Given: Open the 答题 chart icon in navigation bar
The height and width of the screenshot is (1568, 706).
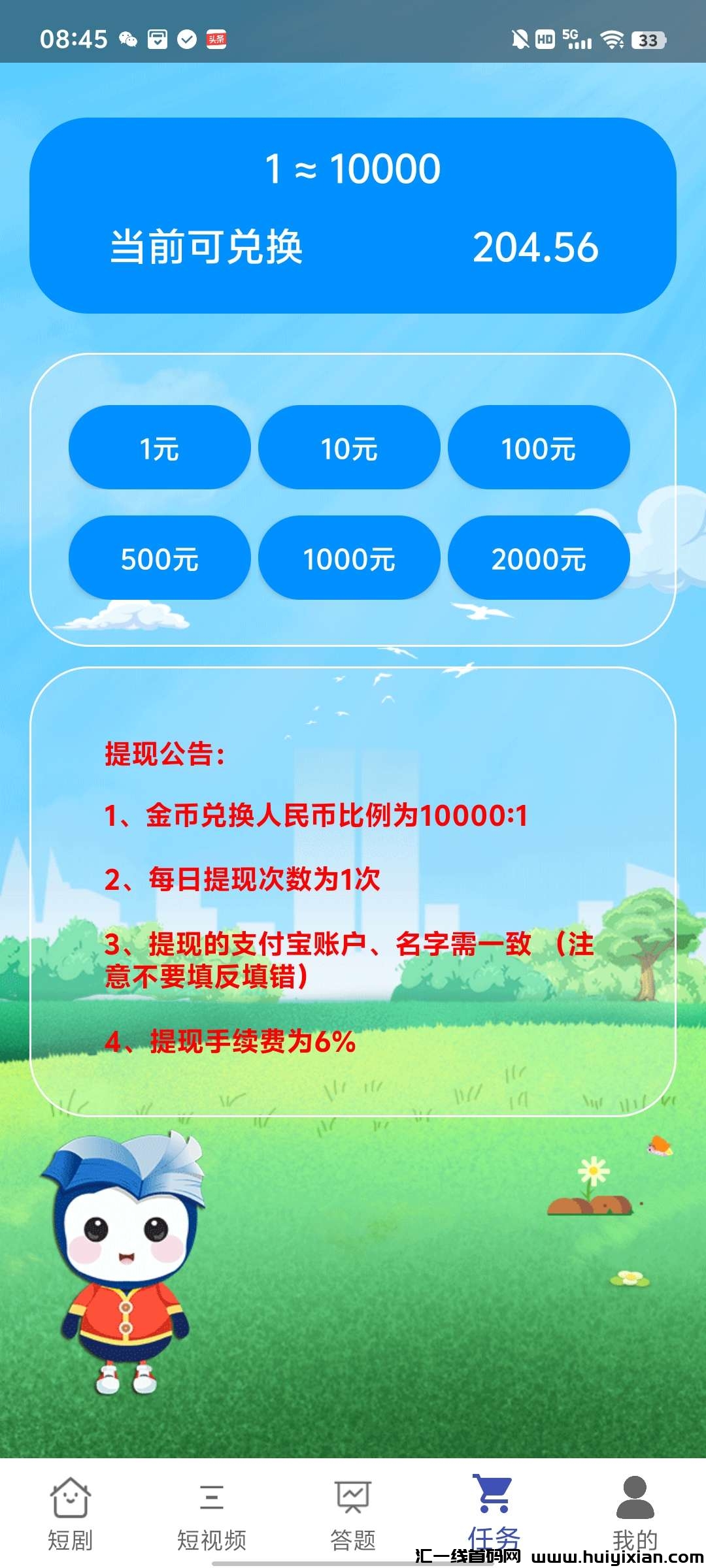Looking at the screenshot, I should 353,1494.
